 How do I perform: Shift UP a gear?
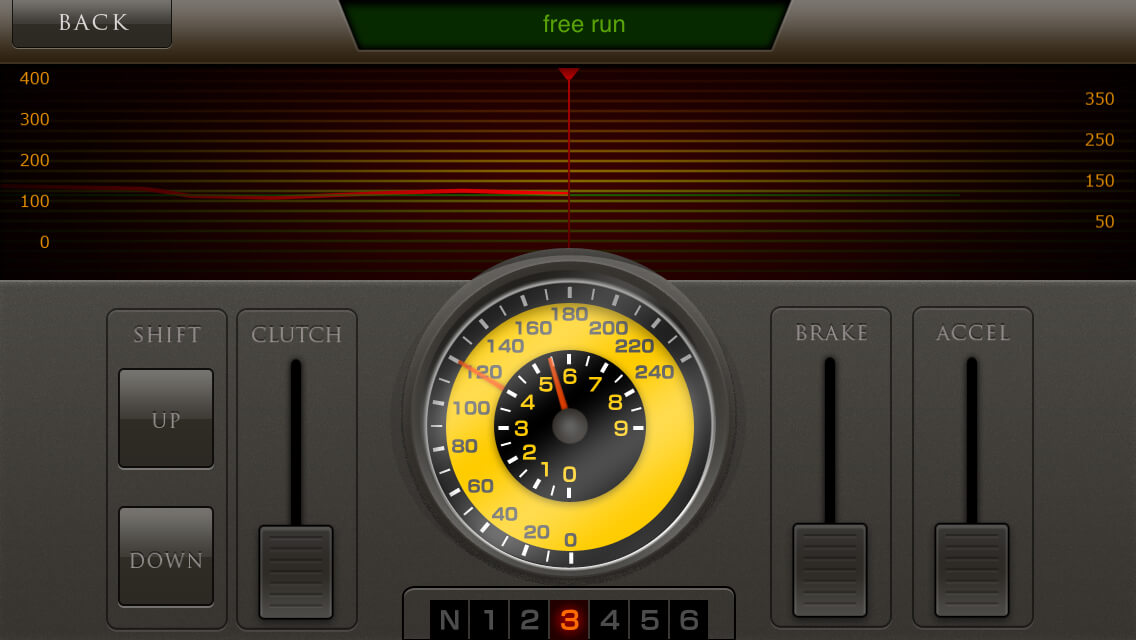[x=166, y=418]
